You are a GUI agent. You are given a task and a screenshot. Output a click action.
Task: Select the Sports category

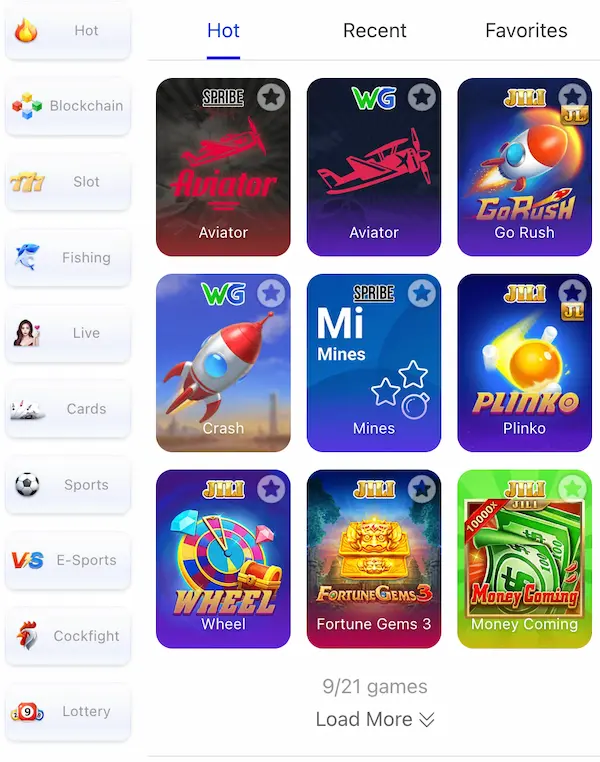click(x=68, y=485)
